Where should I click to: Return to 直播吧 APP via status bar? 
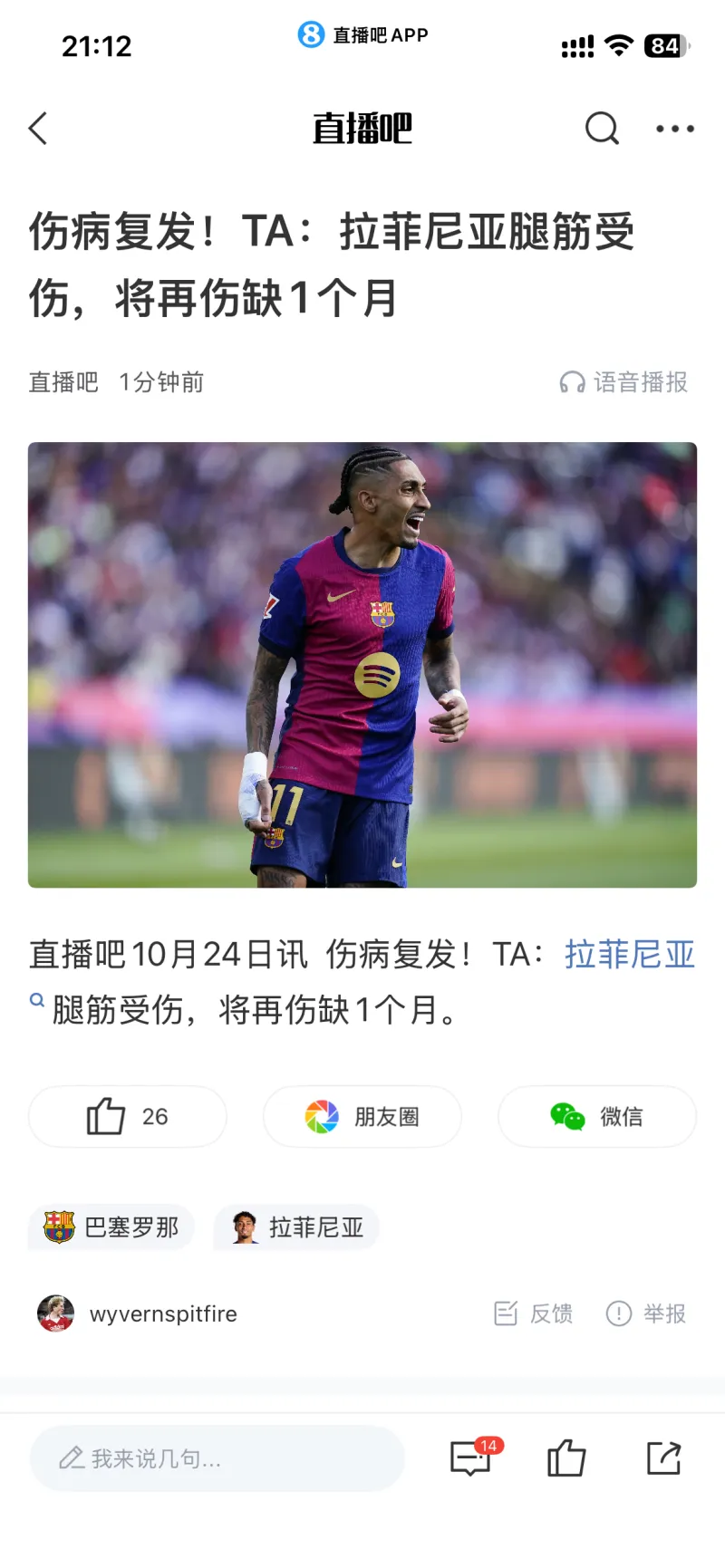pyautogui.click(x=362, y=35)
